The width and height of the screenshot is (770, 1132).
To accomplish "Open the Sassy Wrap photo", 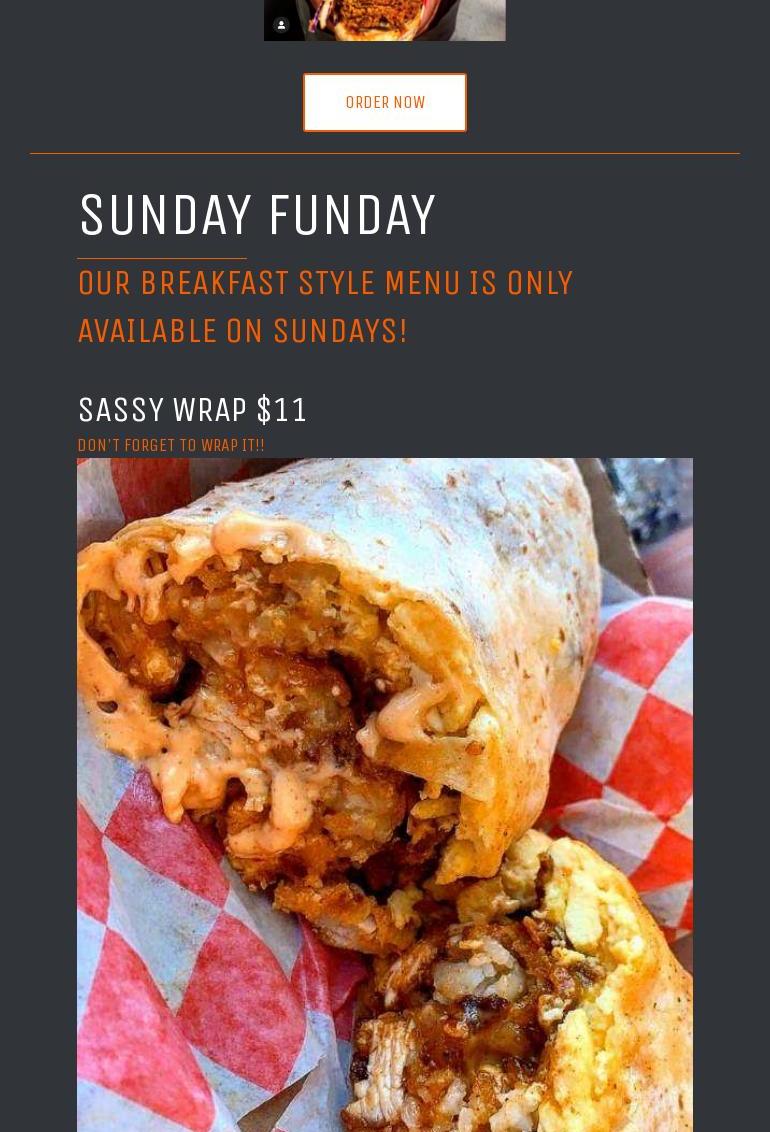I will coord(385,795).
